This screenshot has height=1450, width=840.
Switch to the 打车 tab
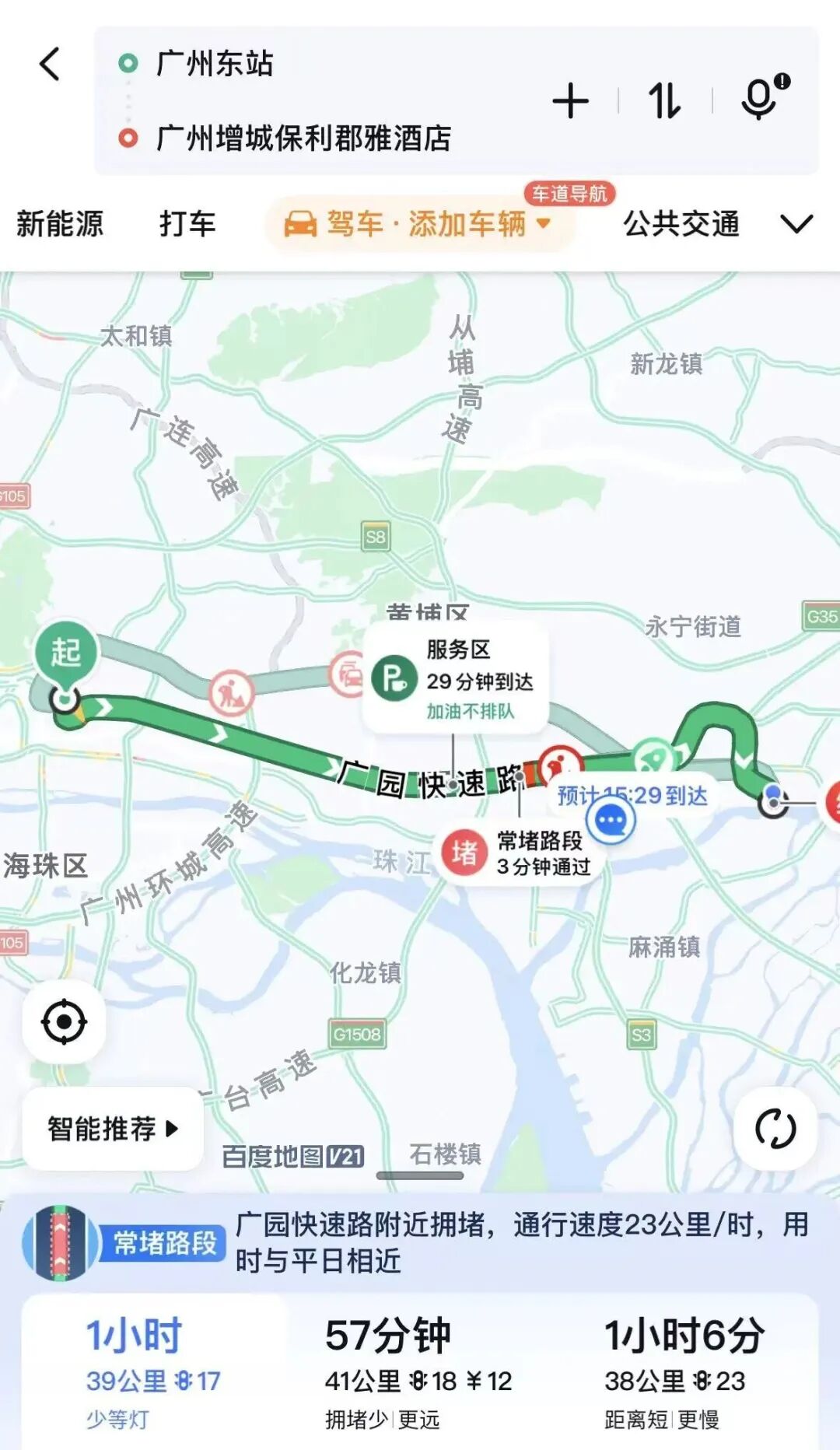point(187,224)
